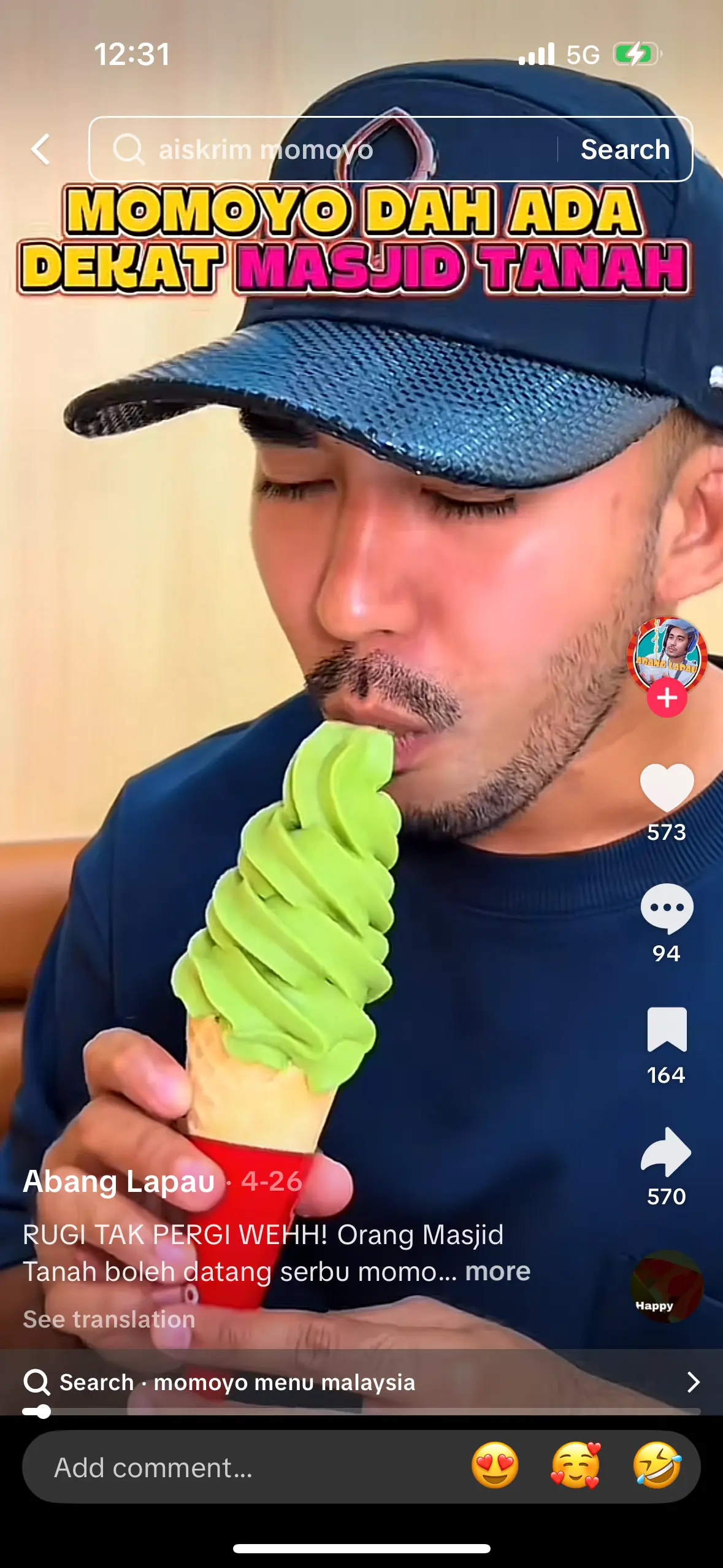The image size is (723, 1568).
Task: Like this video with the heart icon
Action: click(667, 788)
